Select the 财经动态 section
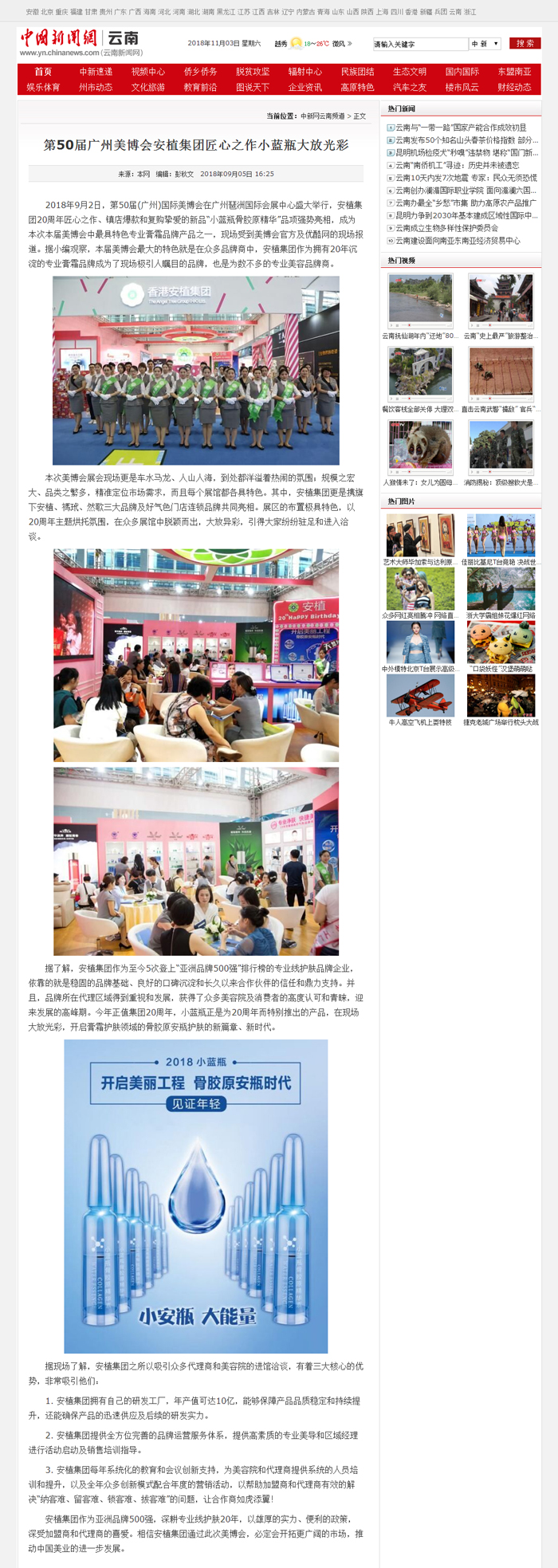The image size is (558, 1568). click(x=514, y=87)
